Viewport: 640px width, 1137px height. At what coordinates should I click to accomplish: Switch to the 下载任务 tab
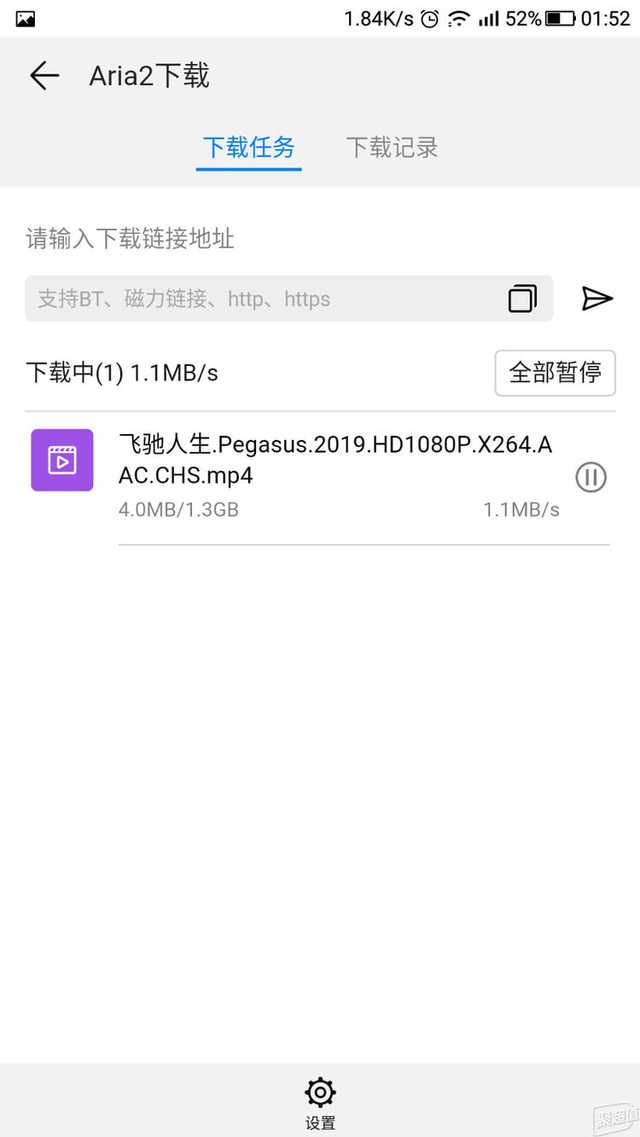pos(249,148)
